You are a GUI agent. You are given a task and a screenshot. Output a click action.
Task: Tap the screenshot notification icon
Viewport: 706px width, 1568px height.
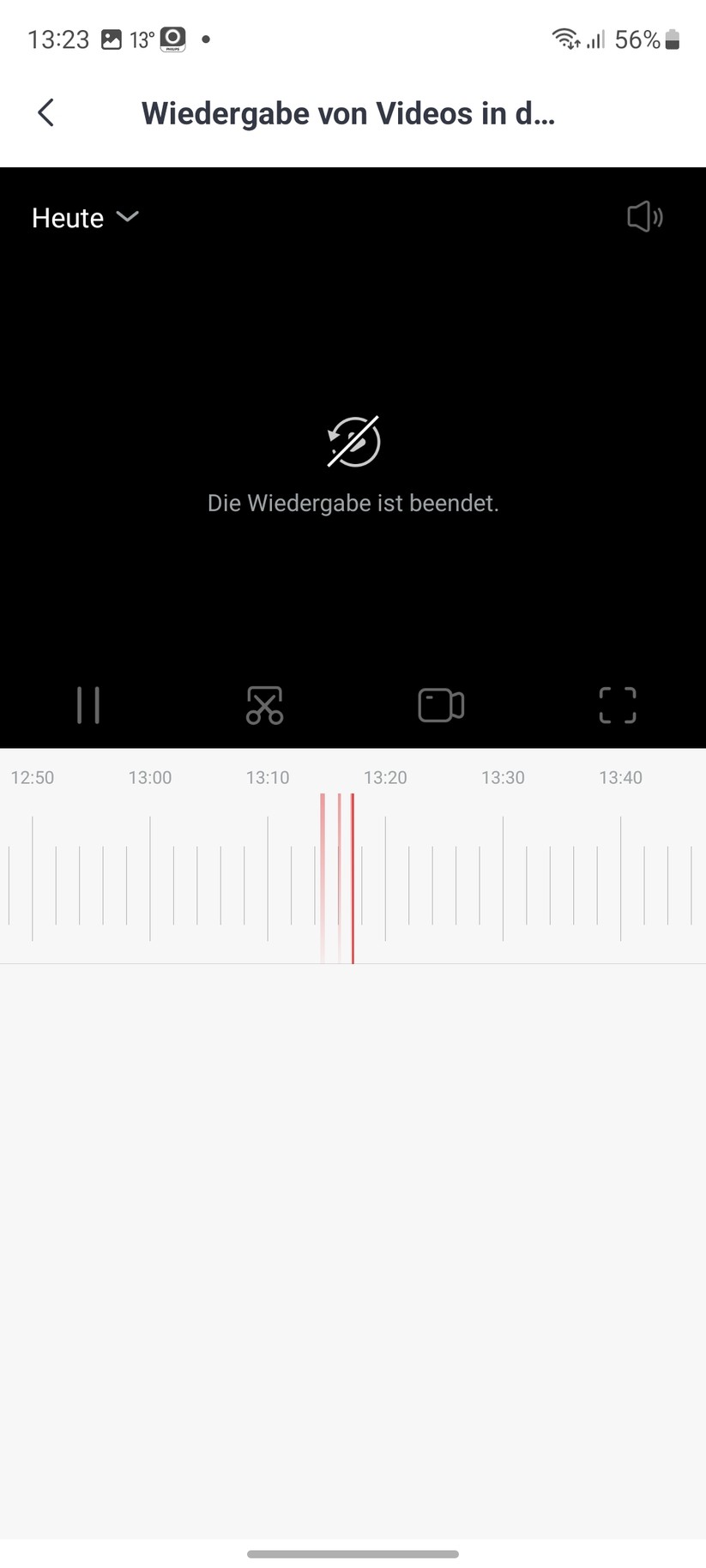click(x=112, y=39)
